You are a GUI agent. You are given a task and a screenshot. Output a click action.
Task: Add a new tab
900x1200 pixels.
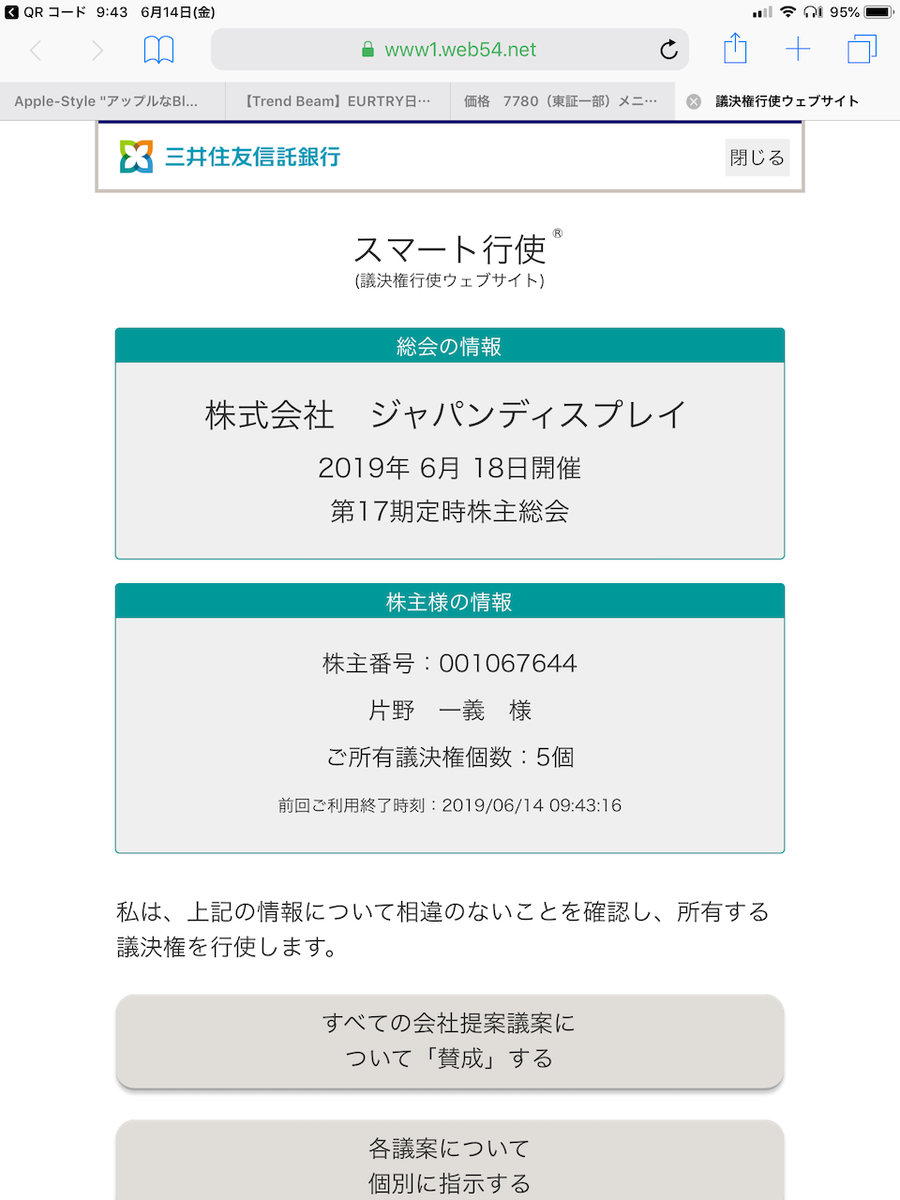click(x=798, y=49)
